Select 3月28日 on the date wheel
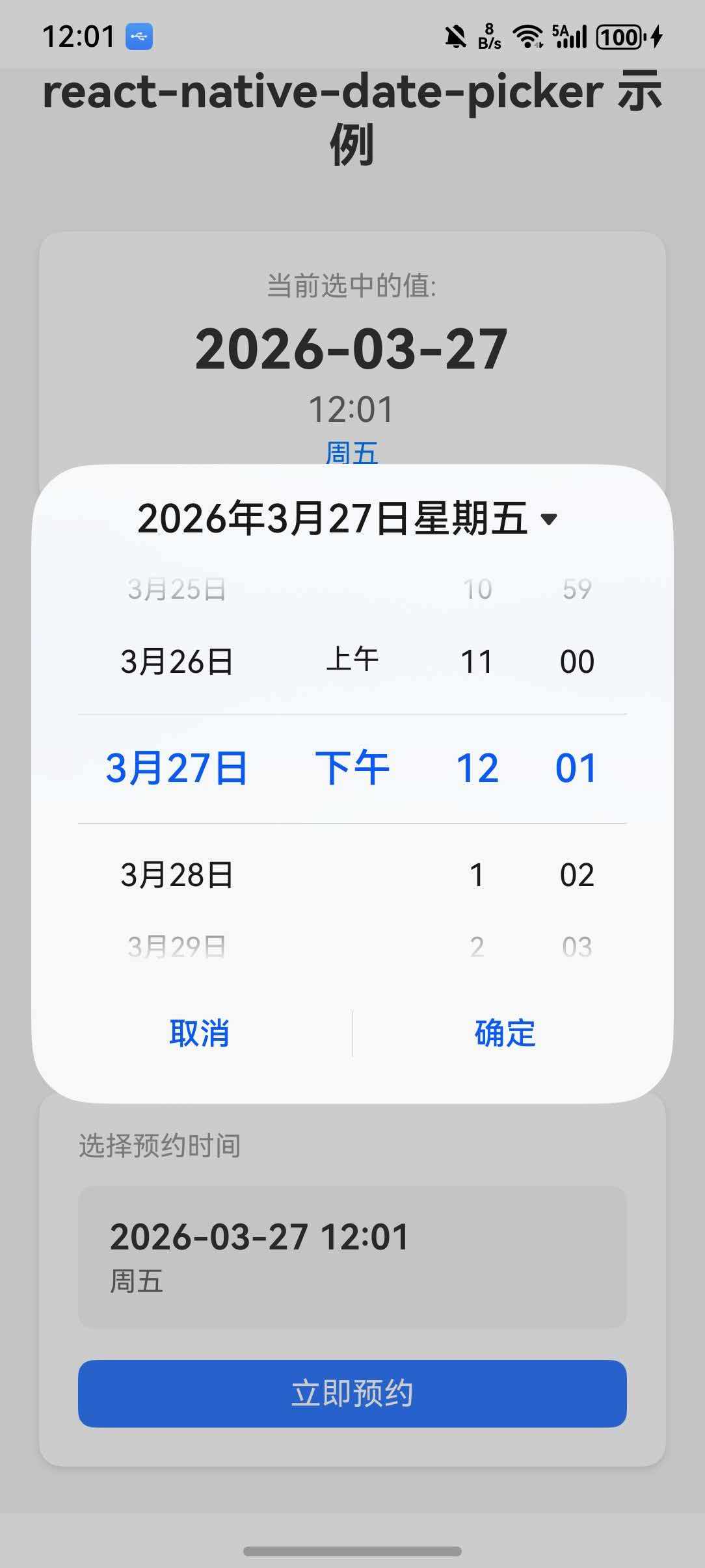705x1568 pixels. pos(178,875)
